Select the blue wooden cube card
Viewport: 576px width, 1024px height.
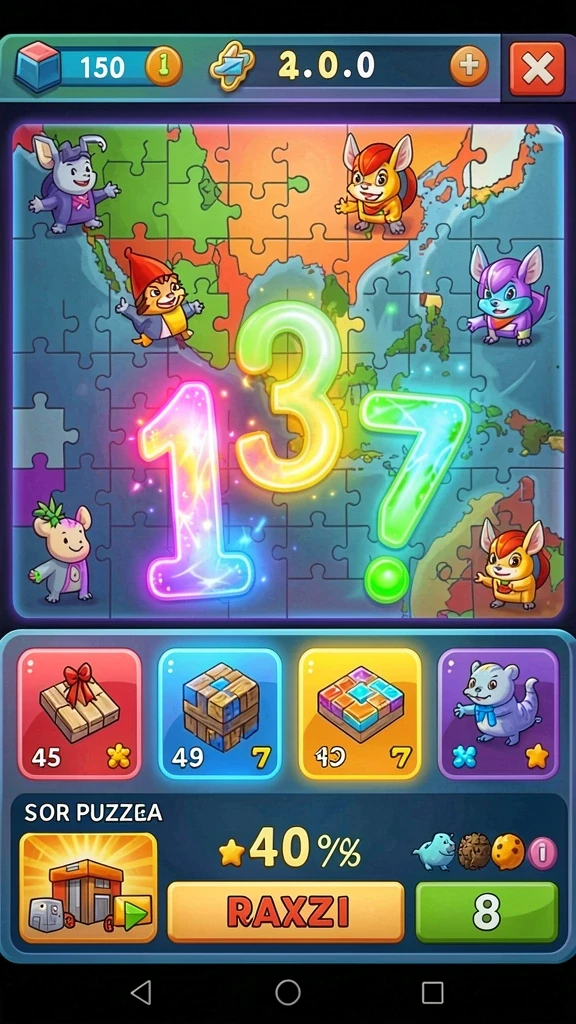pos(219,714)
